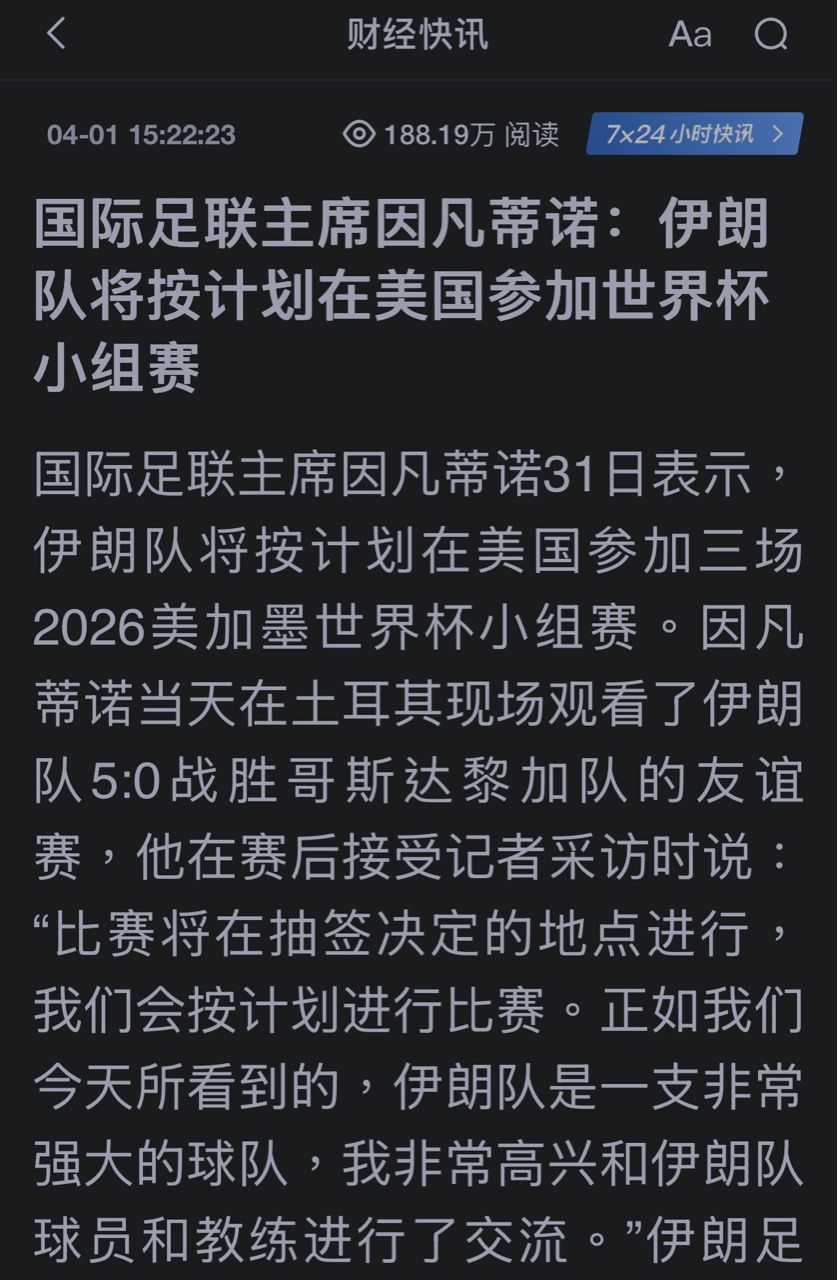Screen dimensions: 838x1280
Task: Tap the search magnifier icon
Action: coord(771,35)
